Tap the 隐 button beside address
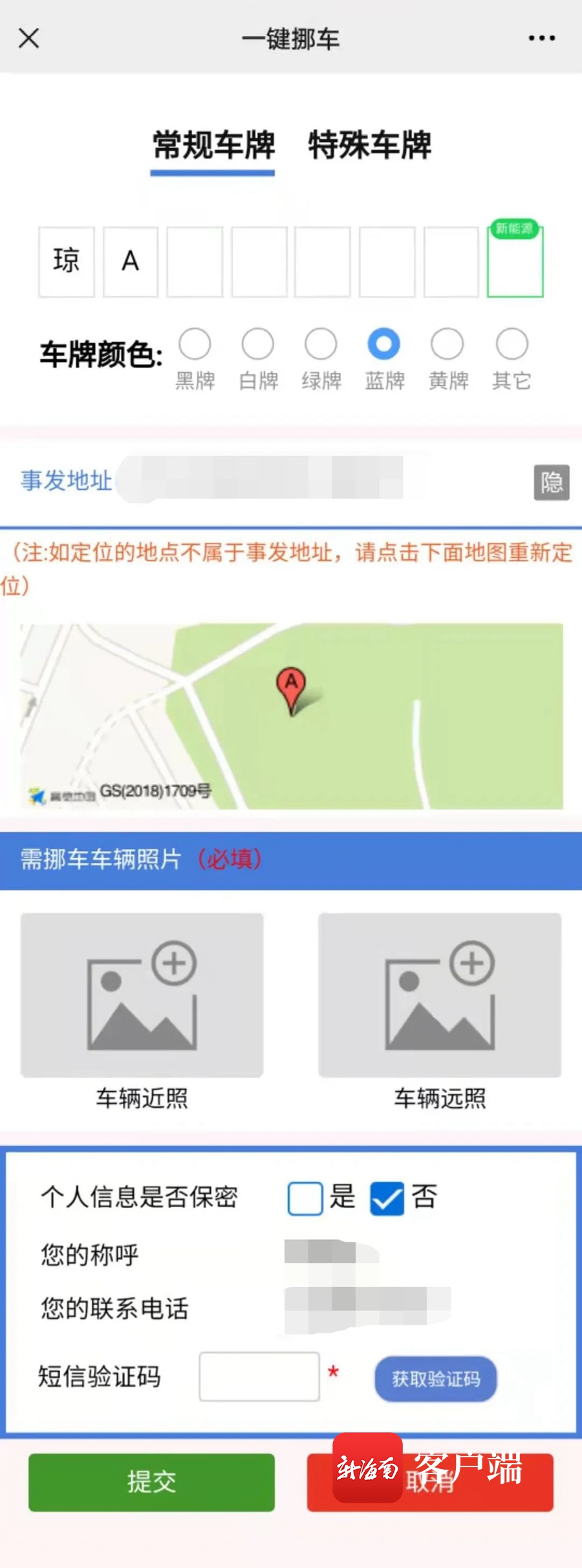582x1568 pixels. click(x=551, y=482)
